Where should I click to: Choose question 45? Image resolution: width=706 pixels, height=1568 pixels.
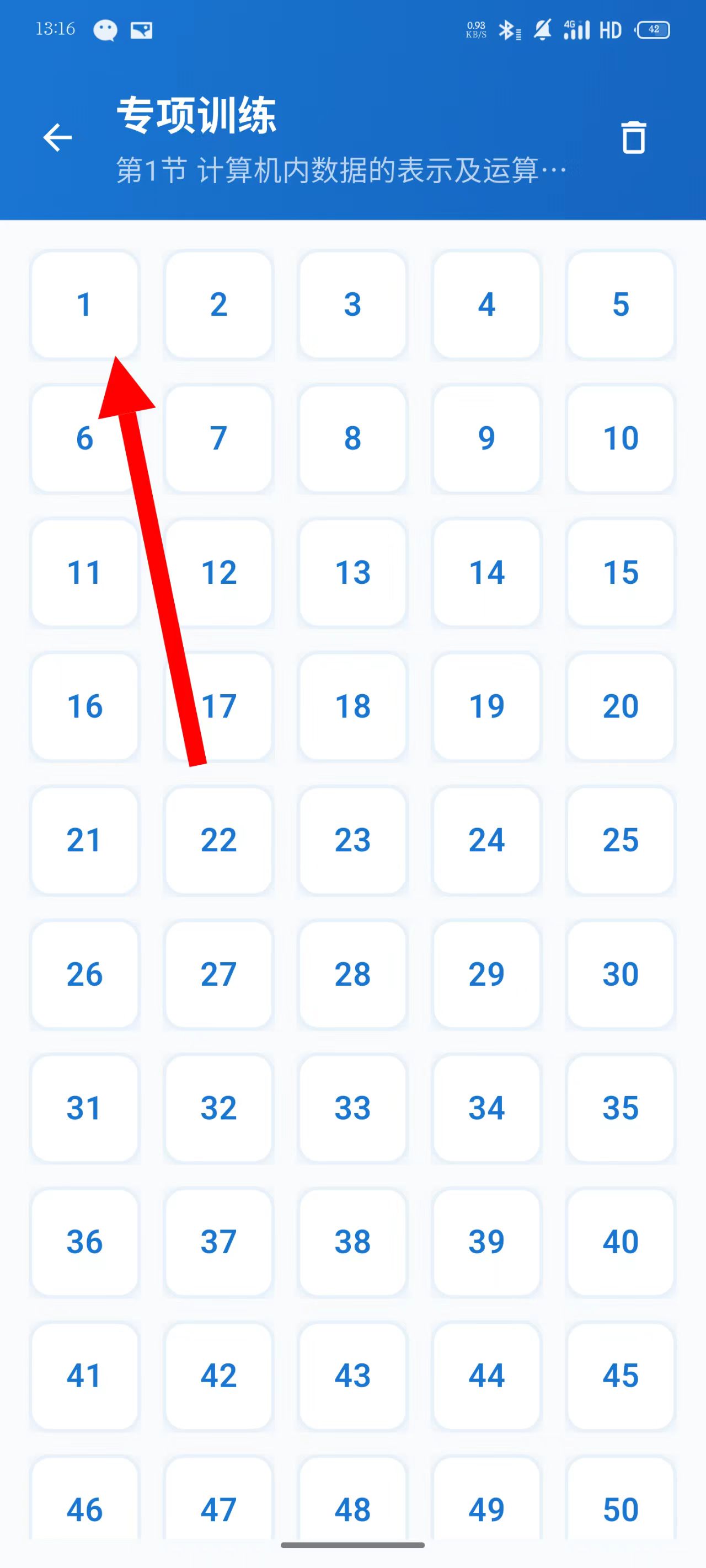point(620,1376)
